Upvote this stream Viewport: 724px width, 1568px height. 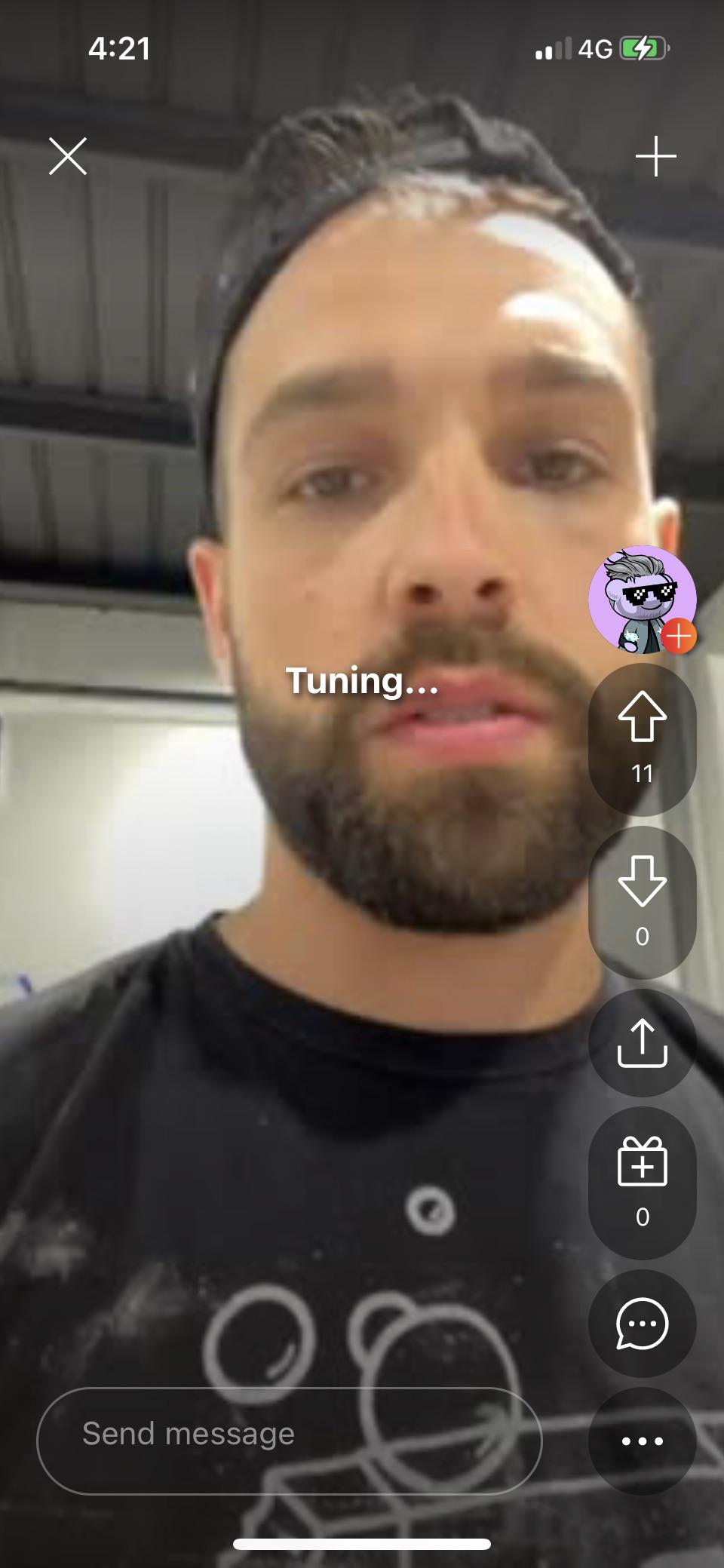[642, 717]
